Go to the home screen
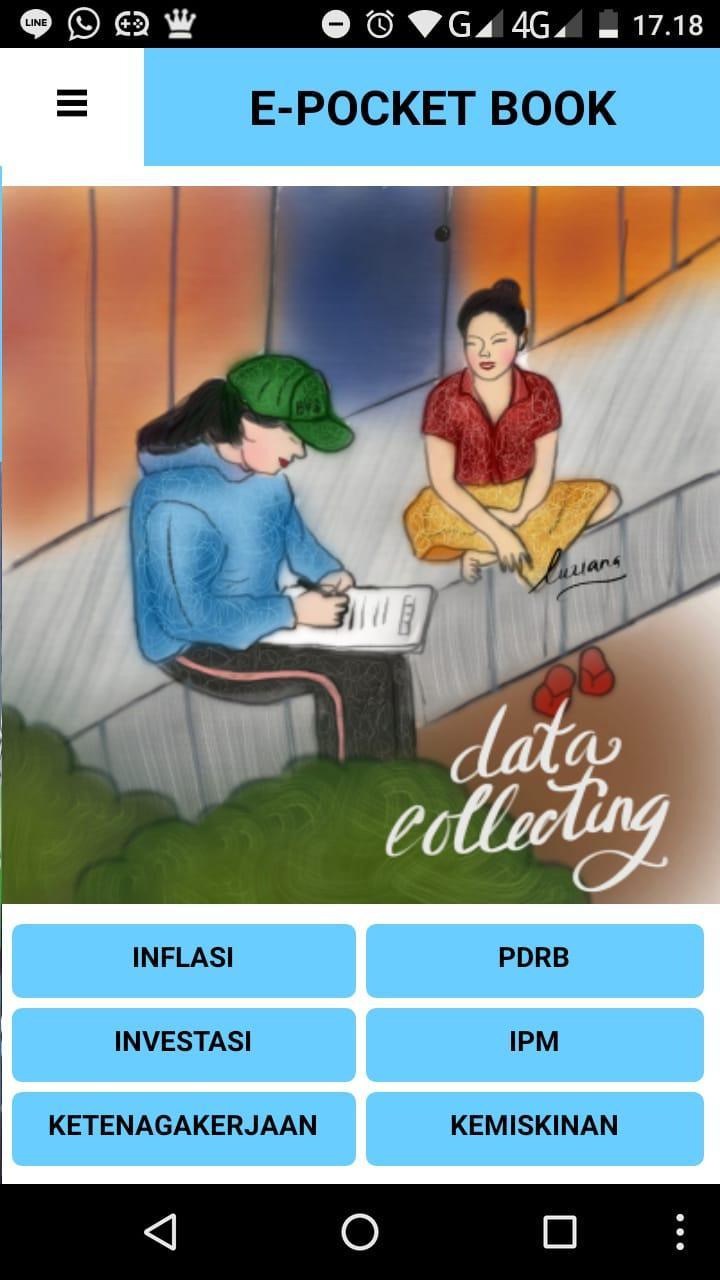The width and height of the screenshot is (720, 1280). [360, 1232]
